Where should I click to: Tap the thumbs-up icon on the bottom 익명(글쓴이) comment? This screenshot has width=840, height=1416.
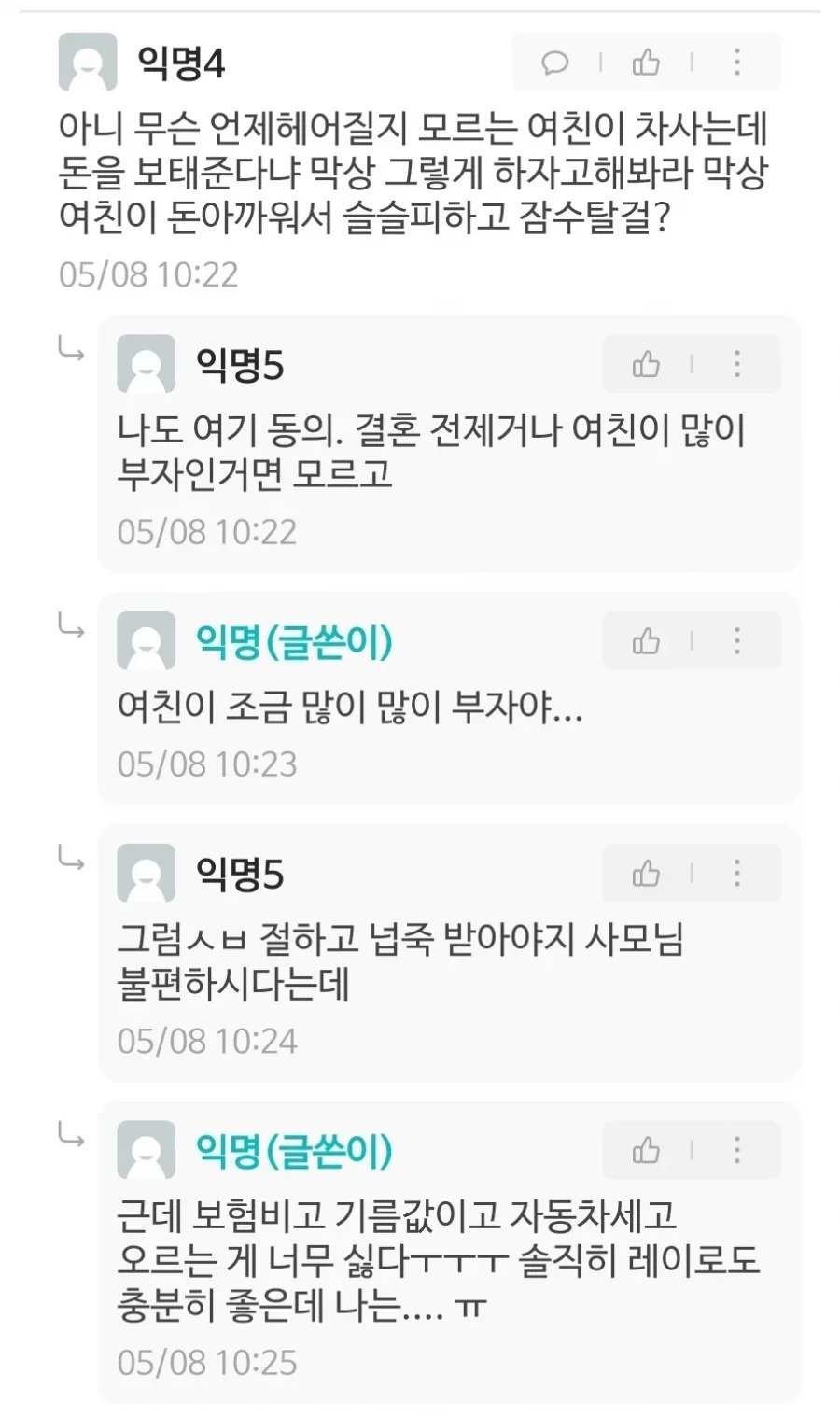tap(648, 1151)
